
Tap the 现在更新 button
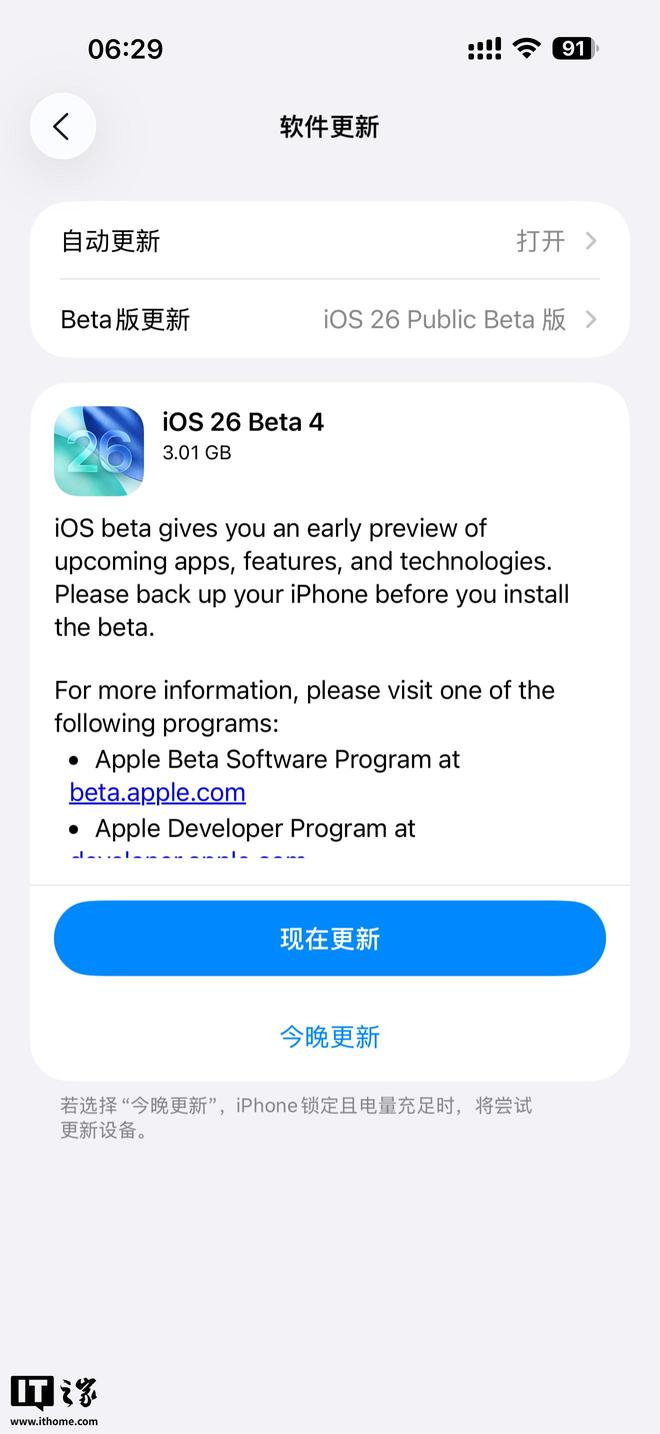[330, 938]
